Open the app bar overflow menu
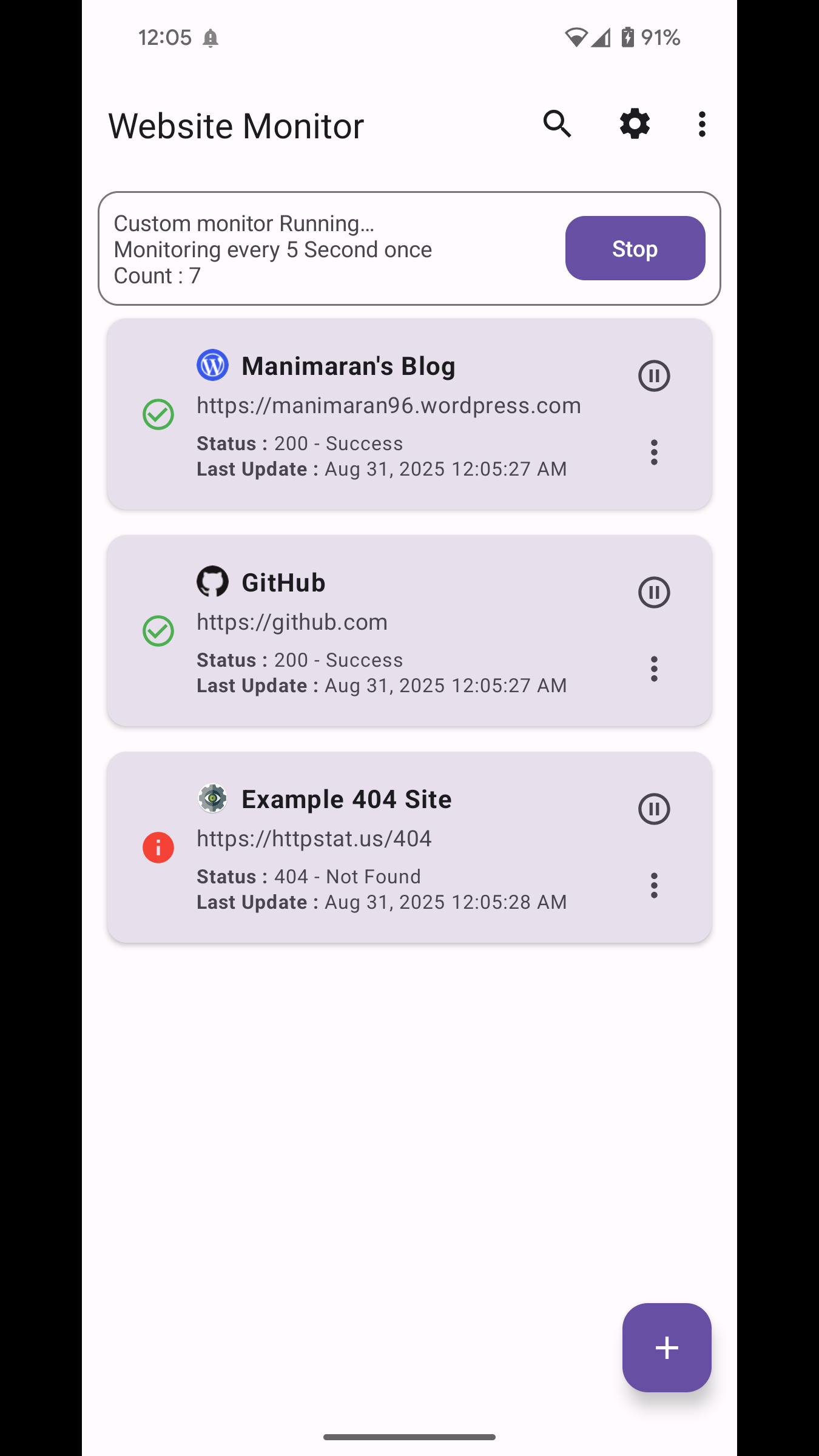The image size is (819, 1456). pyautogui.click(x=702, y=124)
